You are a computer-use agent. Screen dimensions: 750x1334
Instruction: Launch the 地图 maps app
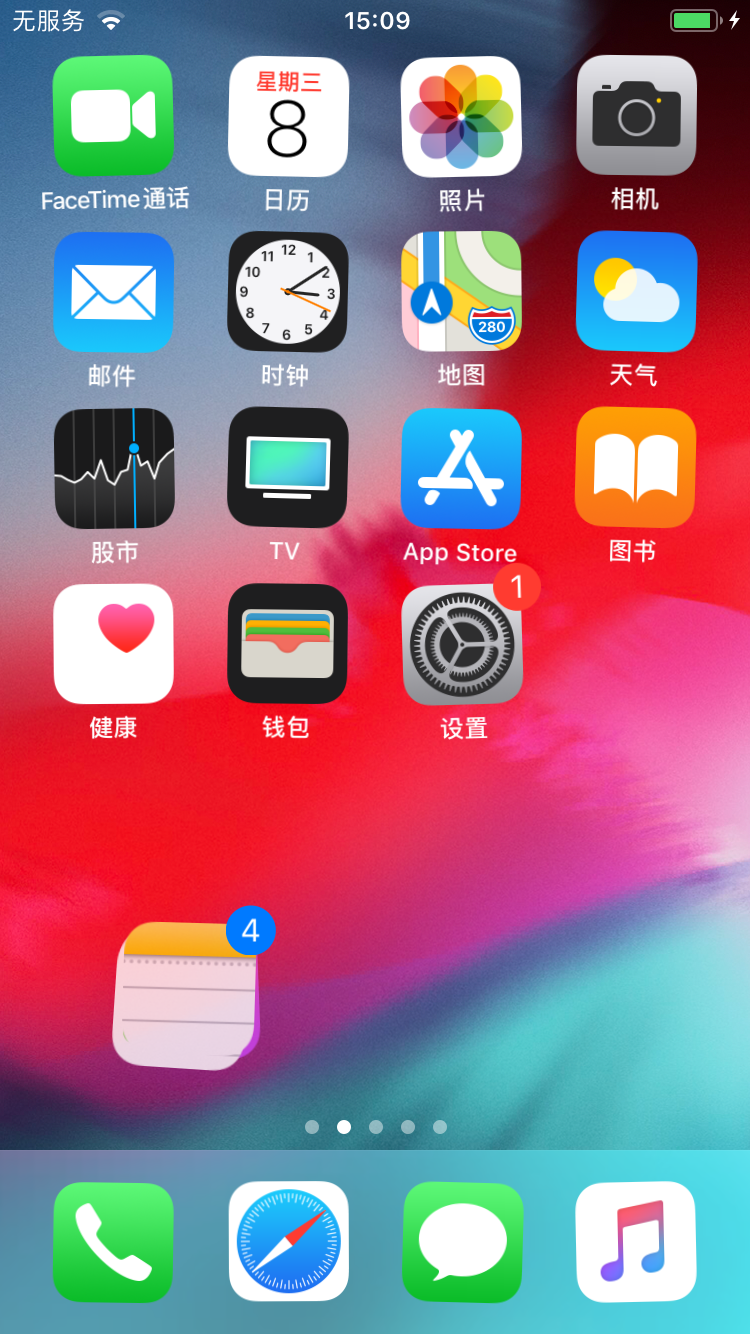[x=461, y=292]
